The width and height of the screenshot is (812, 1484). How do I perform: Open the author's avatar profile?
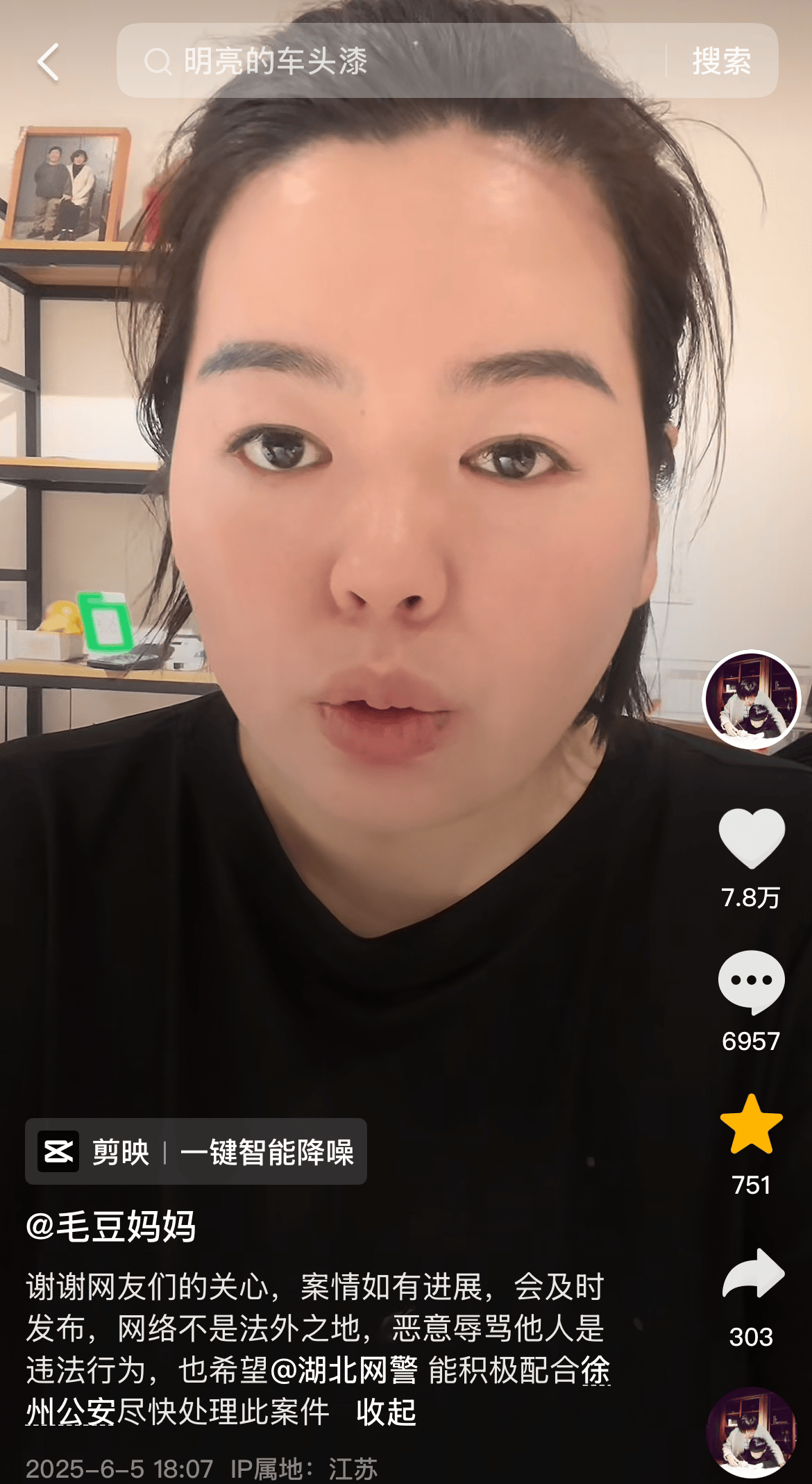752,699
